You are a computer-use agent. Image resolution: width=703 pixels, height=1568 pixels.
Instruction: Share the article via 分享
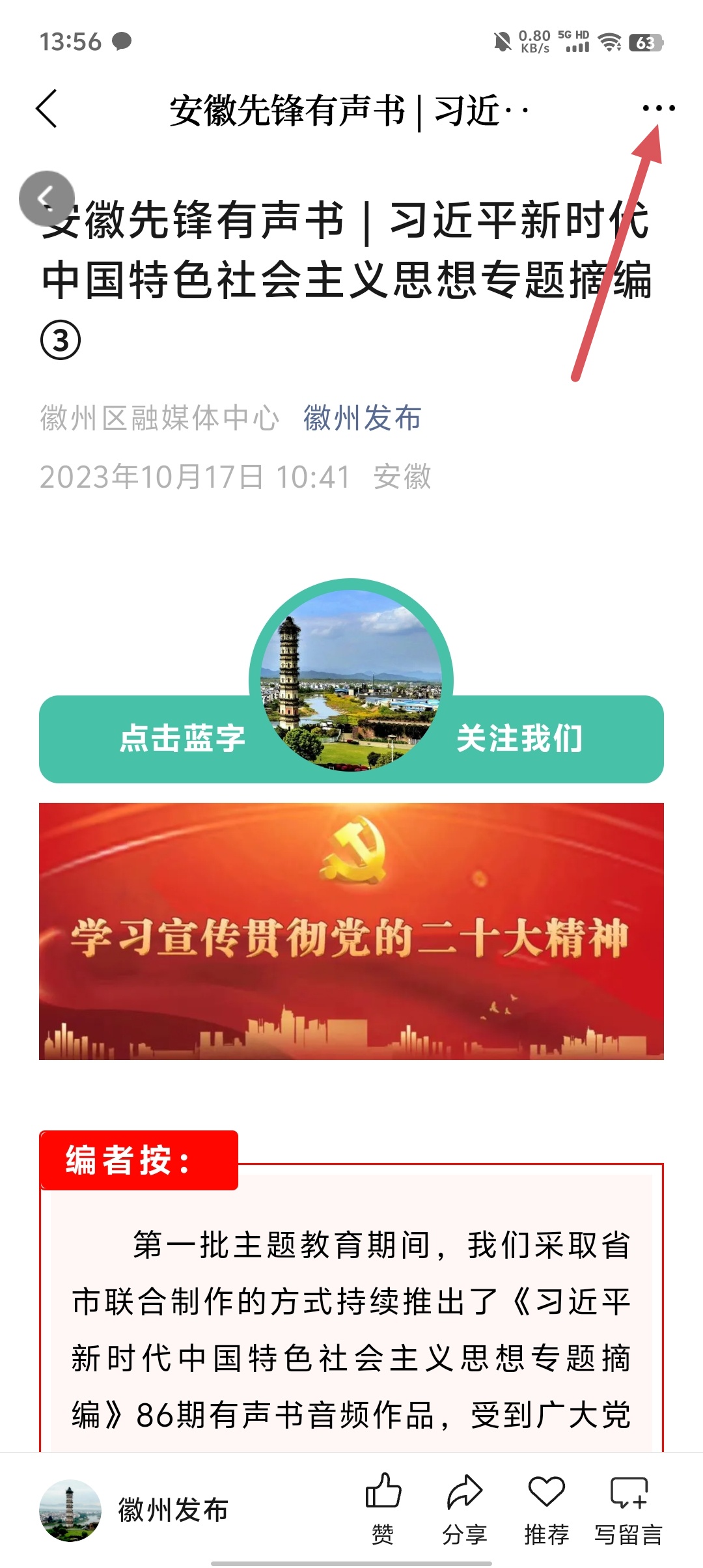click(x=464, y=1507)
